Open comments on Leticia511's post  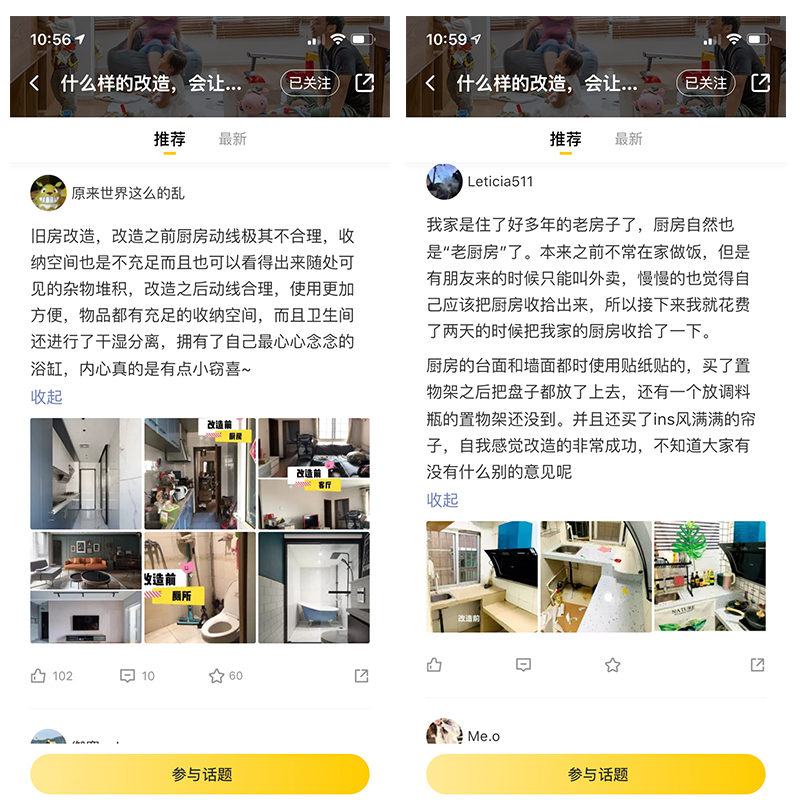click(x=523, y=665)
